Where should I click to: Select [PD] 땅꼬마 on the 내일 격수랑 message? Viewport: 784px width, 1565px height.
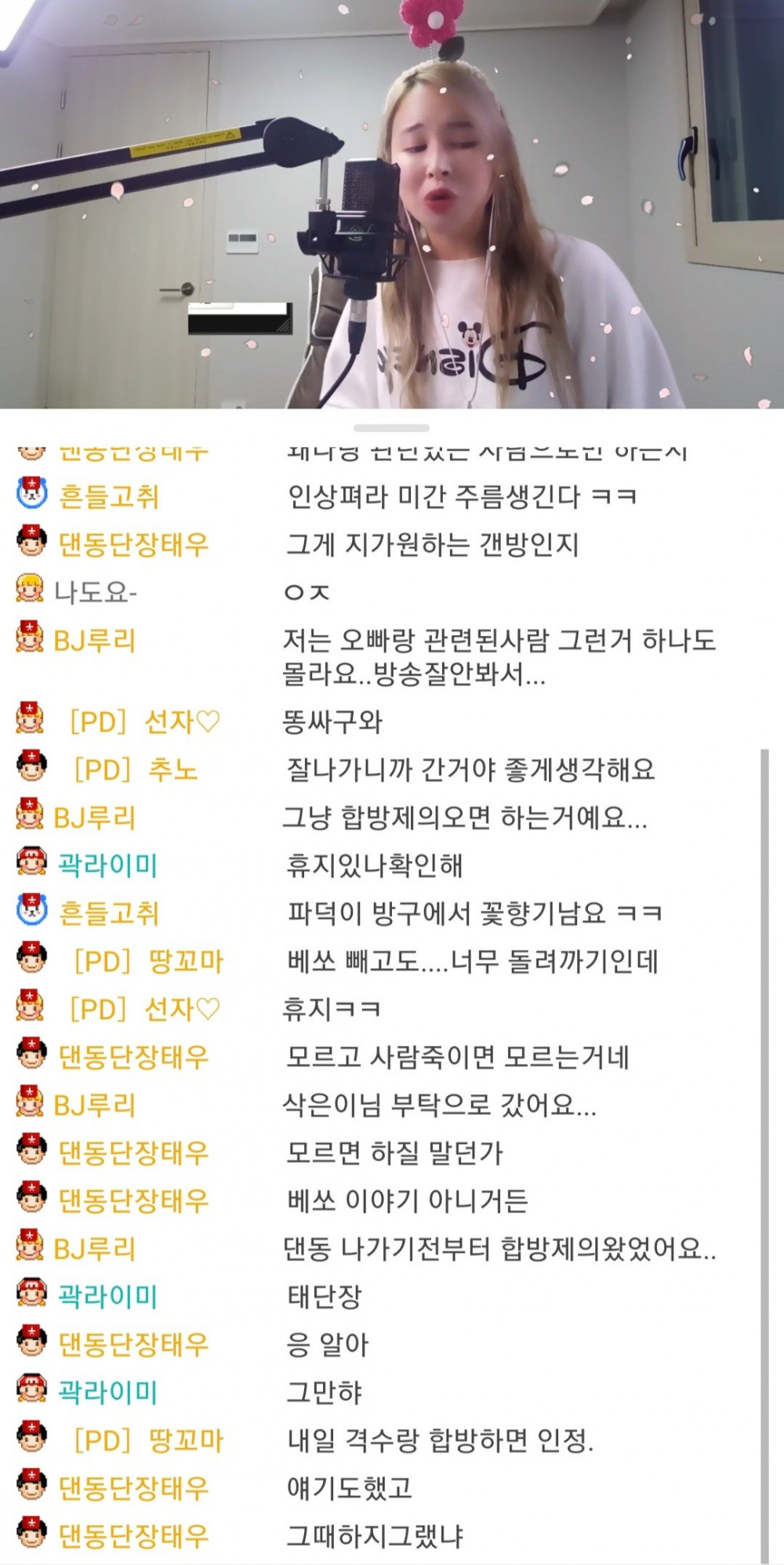click(148, 1440)
